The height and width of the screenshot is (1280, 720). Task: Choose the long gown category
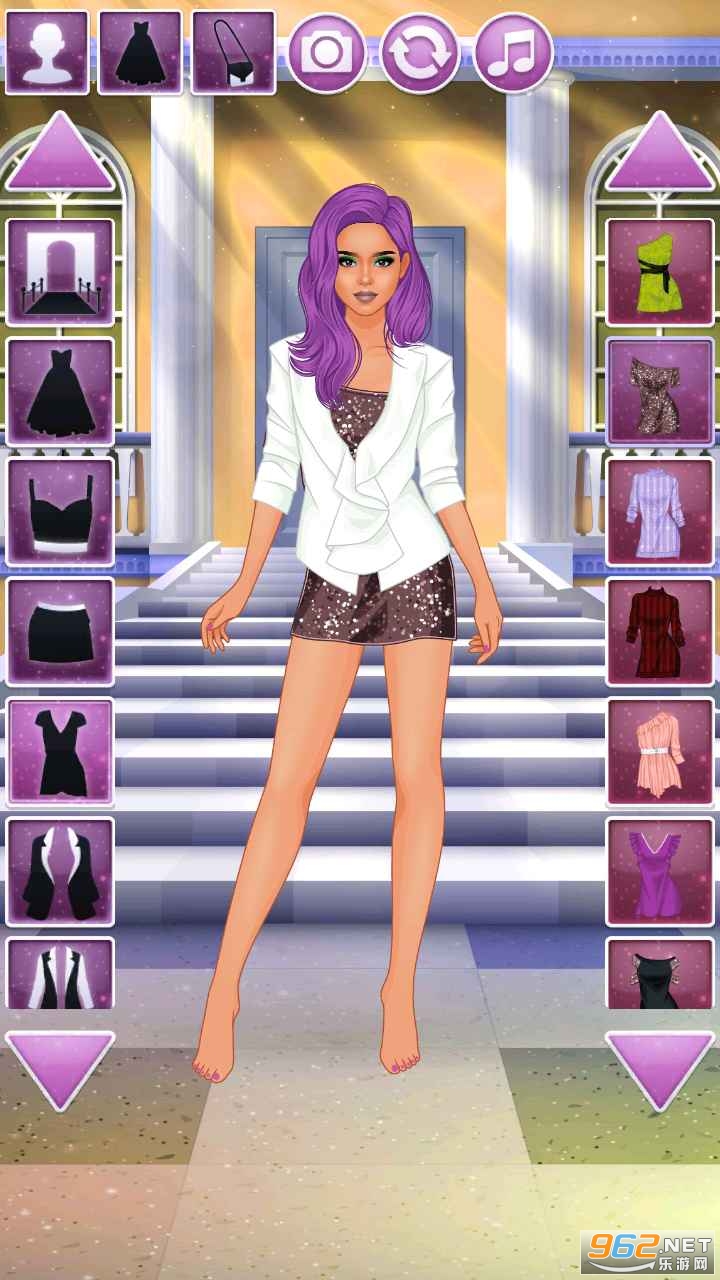click(x=60, y=391)
